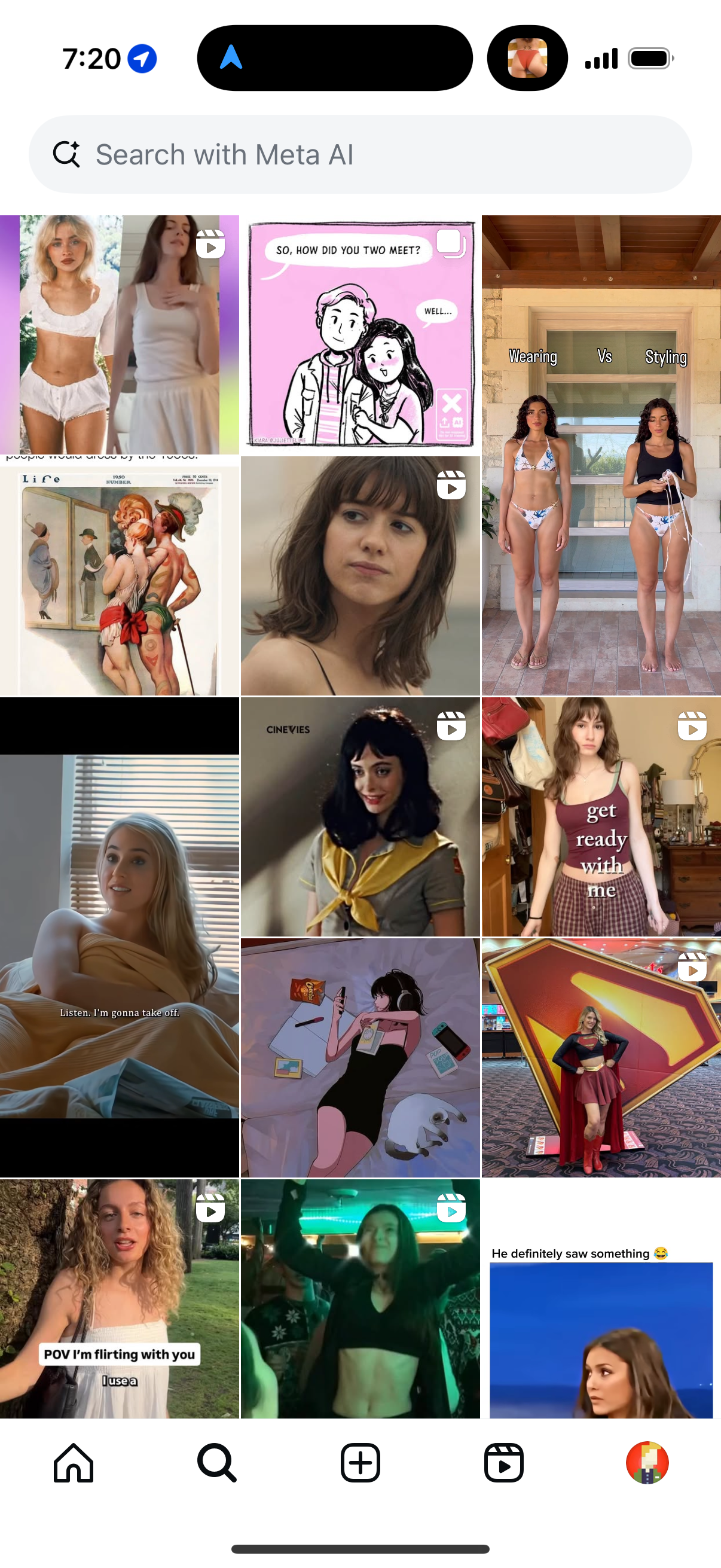Viewport: 721px width, 1568px height.
Task: Play the green-lit club dancing reel
Action: point(360,1298)
